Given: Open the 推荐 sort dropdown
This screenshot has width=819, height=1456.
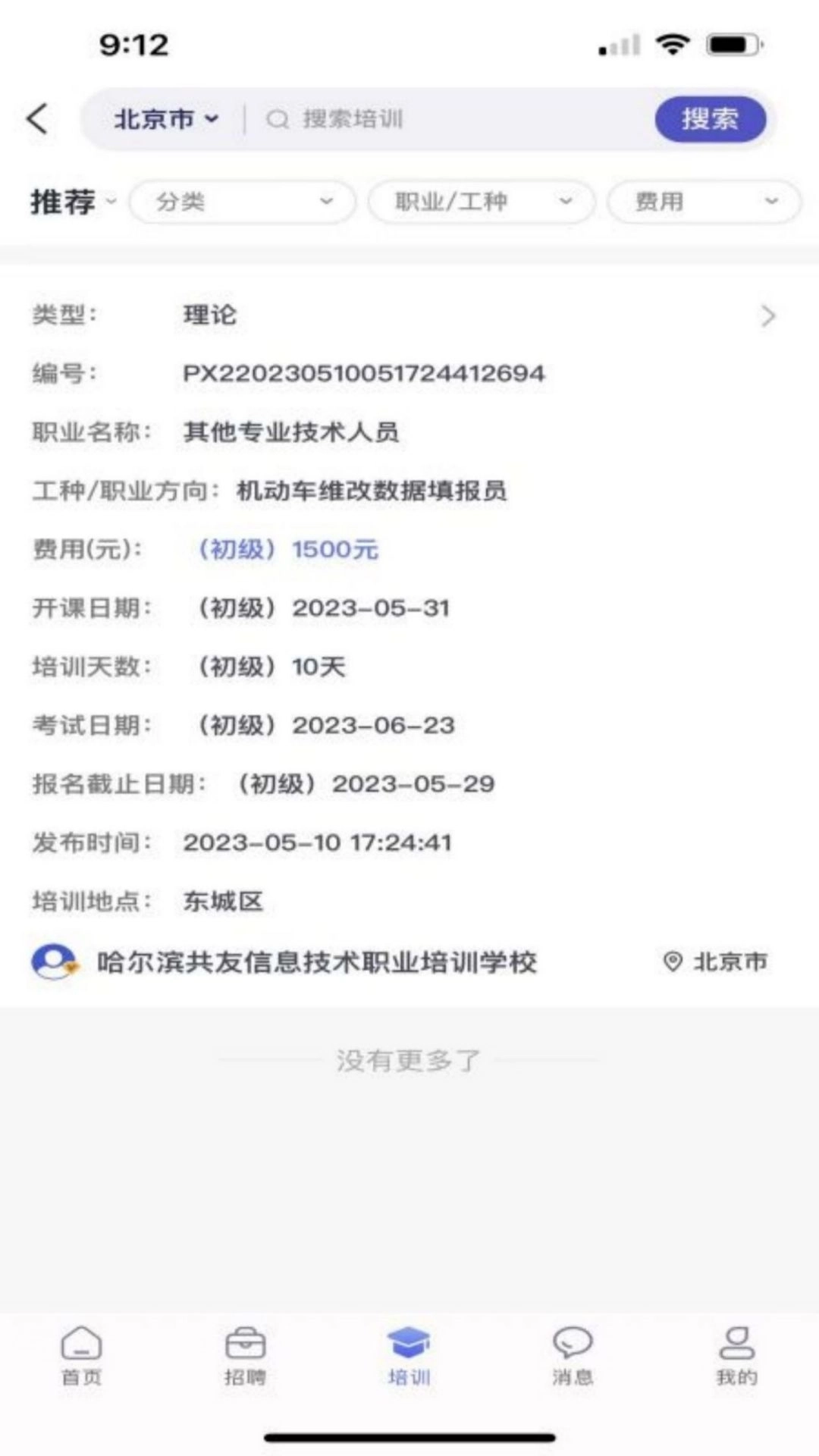Looking at the screenshot, I should [x=73, y=202].
